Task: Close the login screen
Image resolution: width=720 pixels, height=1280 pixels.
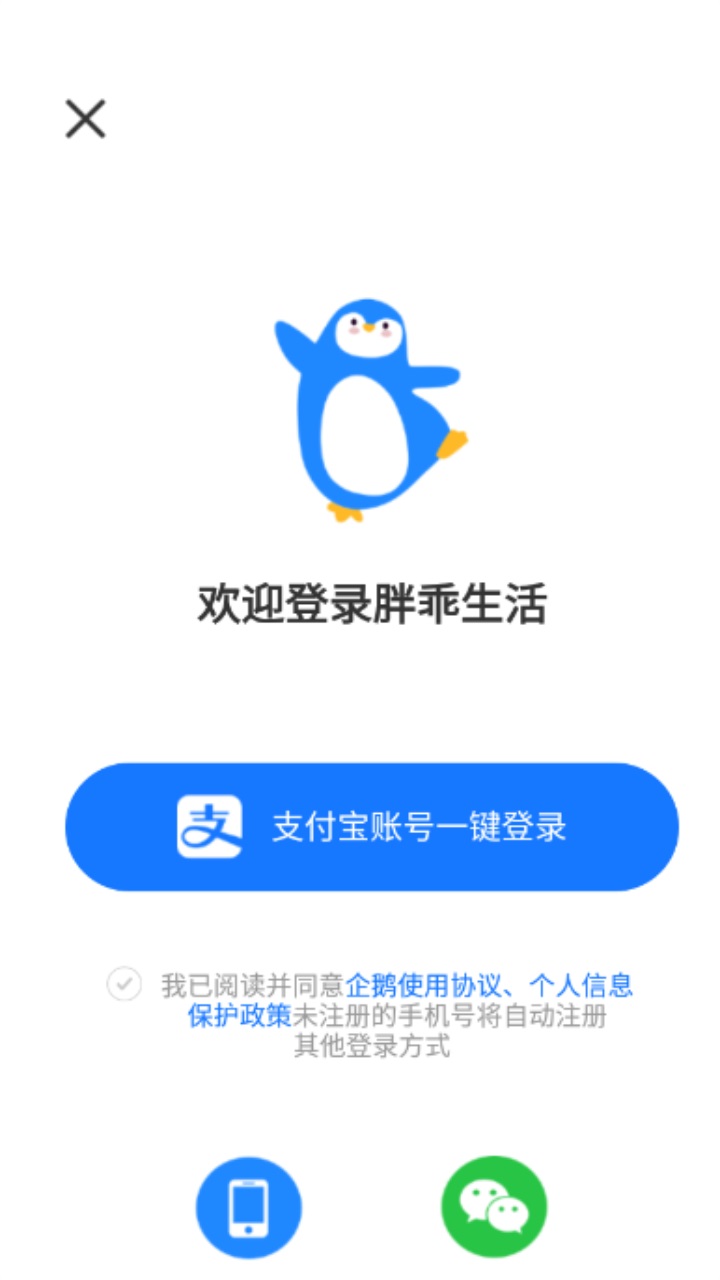Action: 85,119
